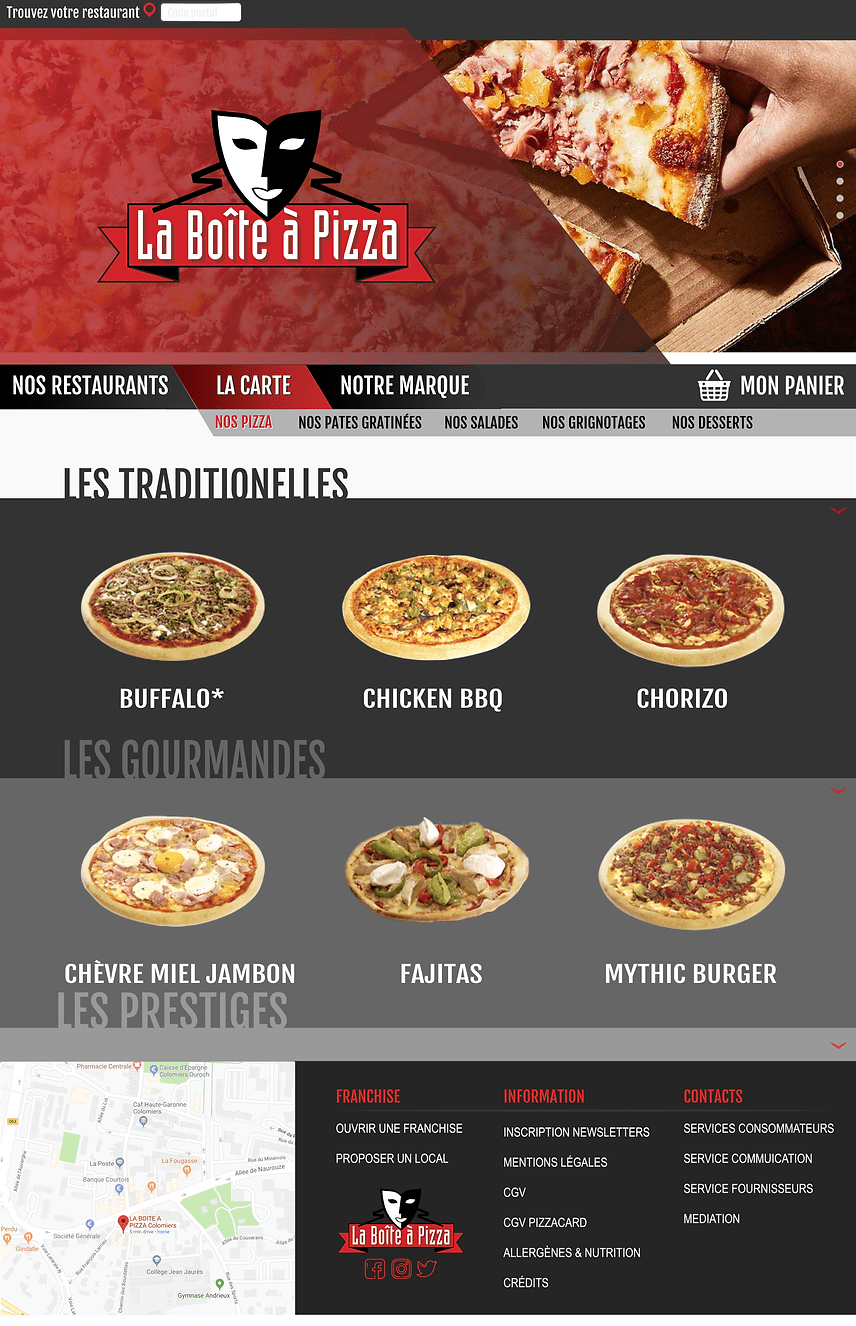Select the red pin for Pizza Colomiers on the map
856x1326 pixels.
122,1219
